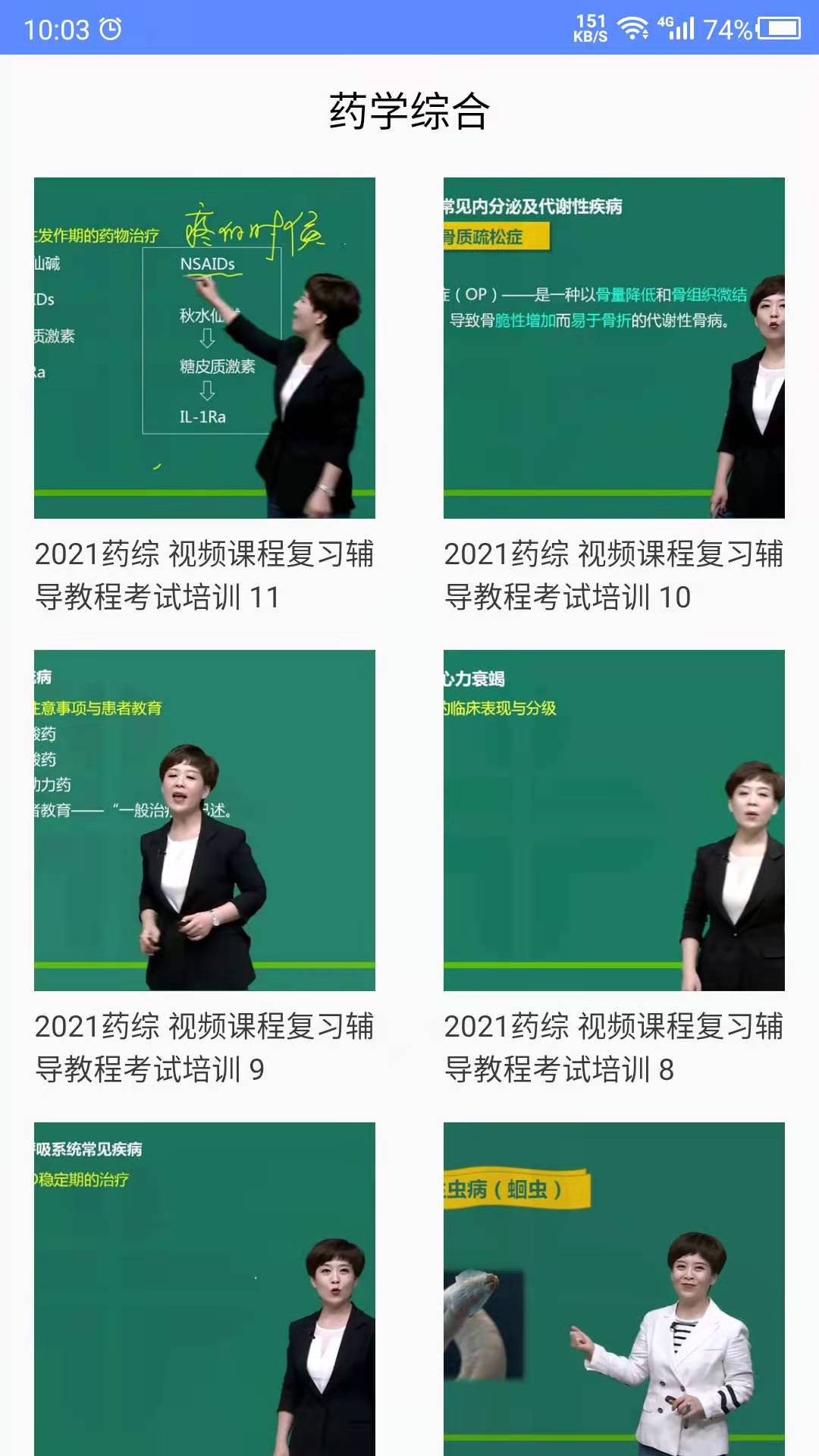Open video 培训 9 thumbnail

coord(204,819)
